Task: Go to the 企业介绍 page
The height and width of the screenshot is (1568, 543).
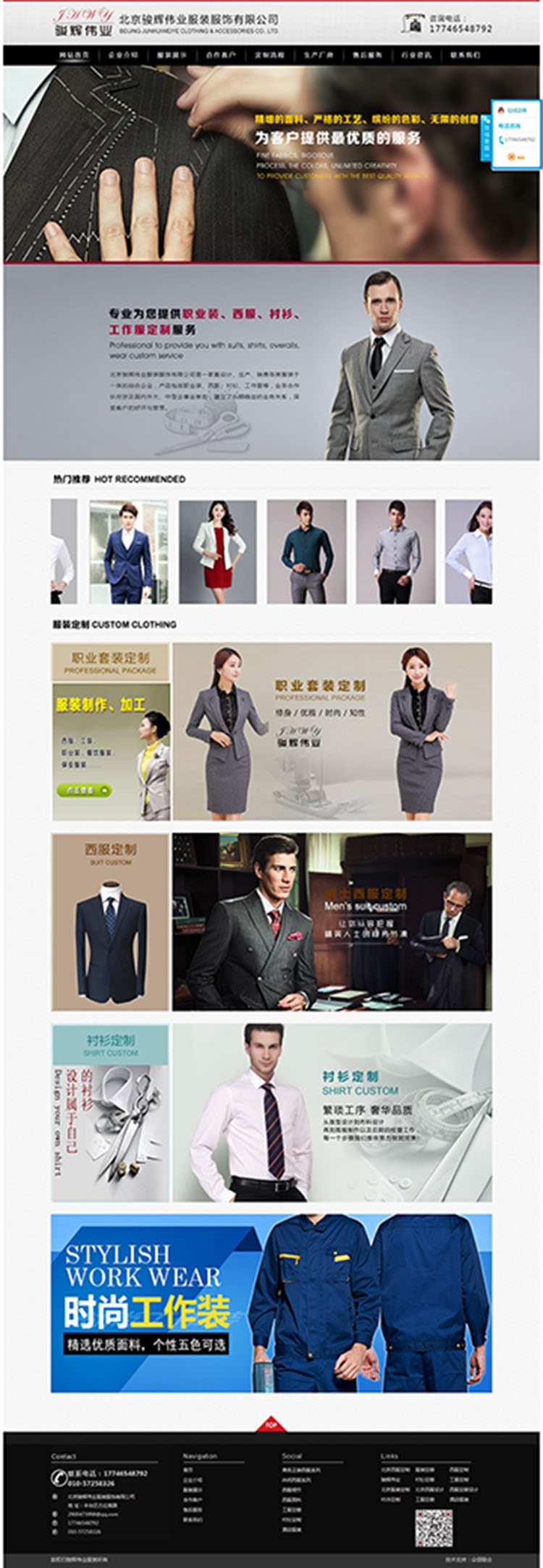Action: 122,55
